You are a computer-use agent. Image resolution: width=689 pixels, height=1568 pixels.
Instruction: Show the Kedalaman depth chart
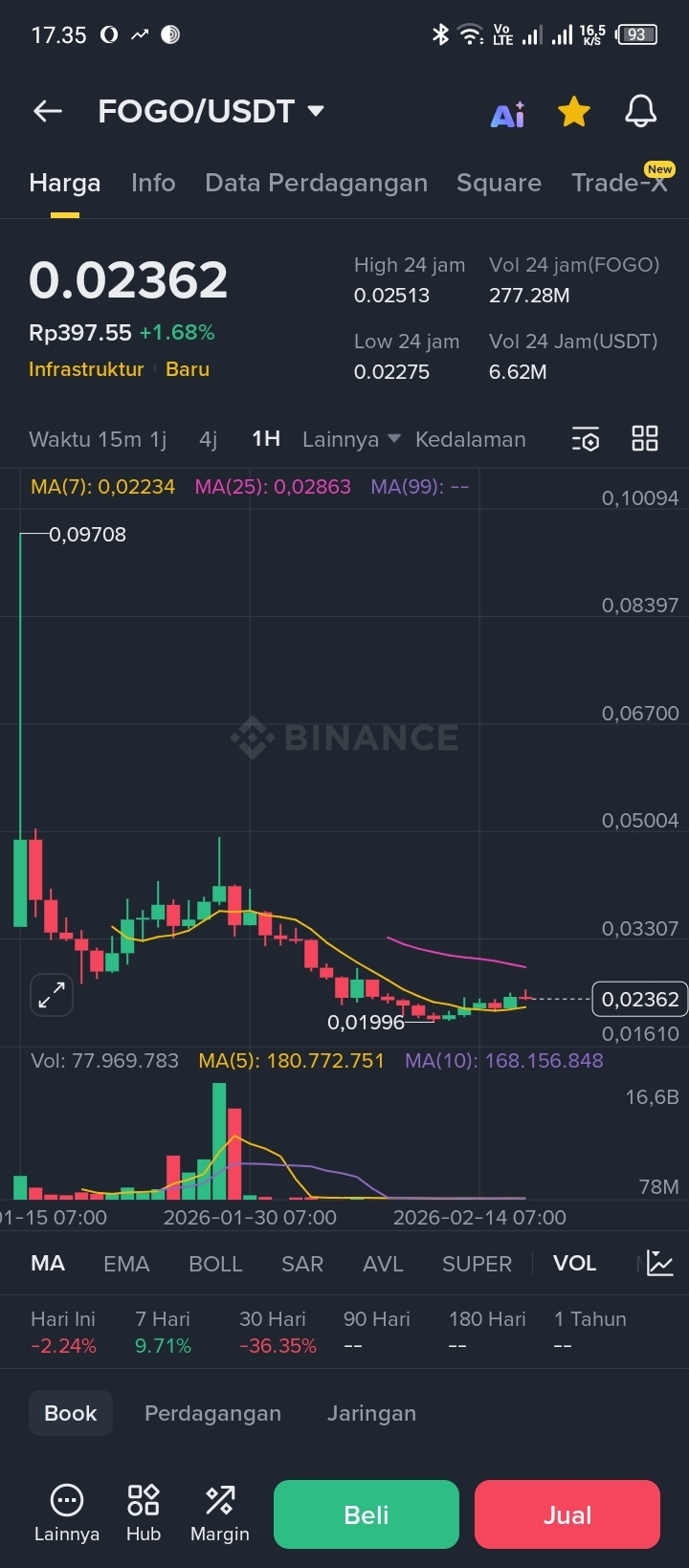coord(470,439)
